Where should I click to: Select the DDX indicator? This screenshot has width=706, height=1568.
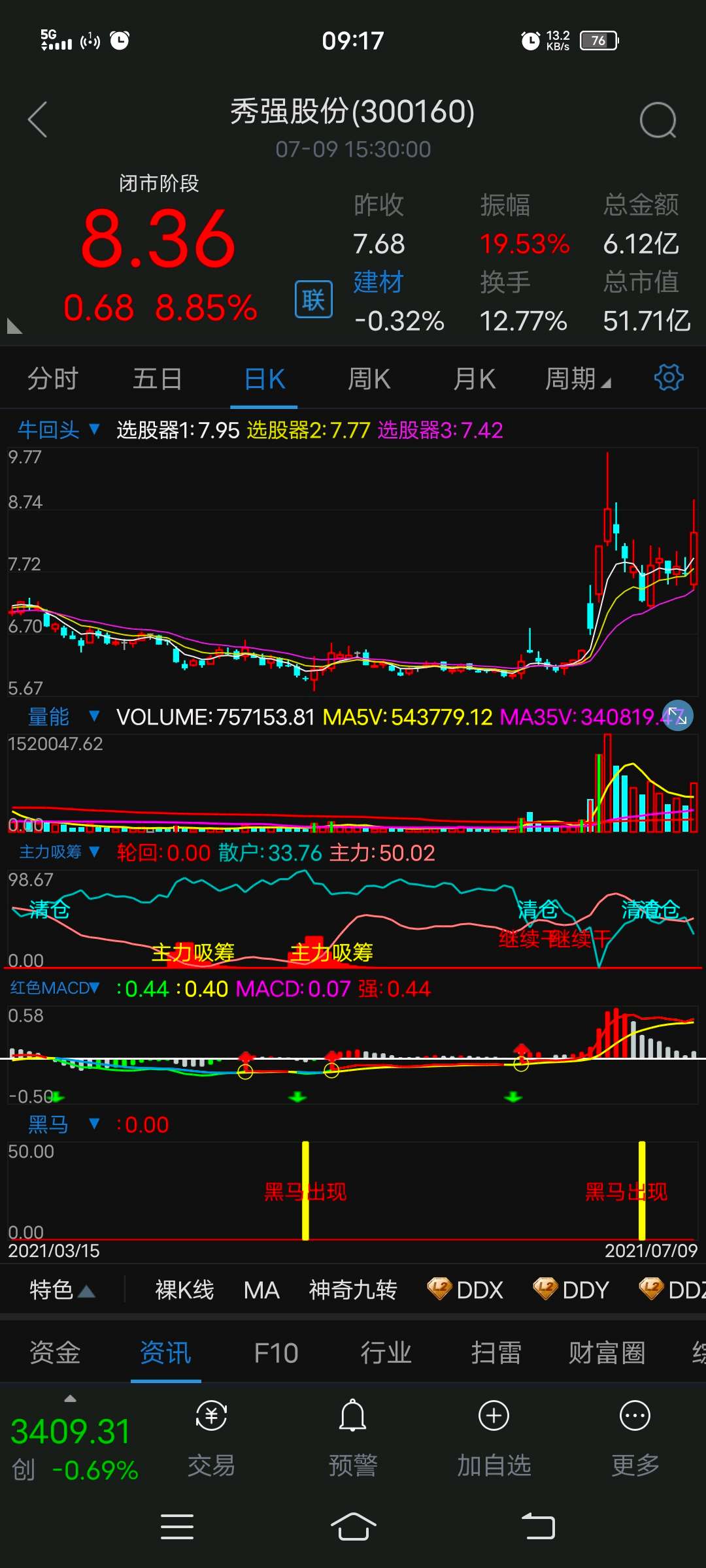[465, 1290]
